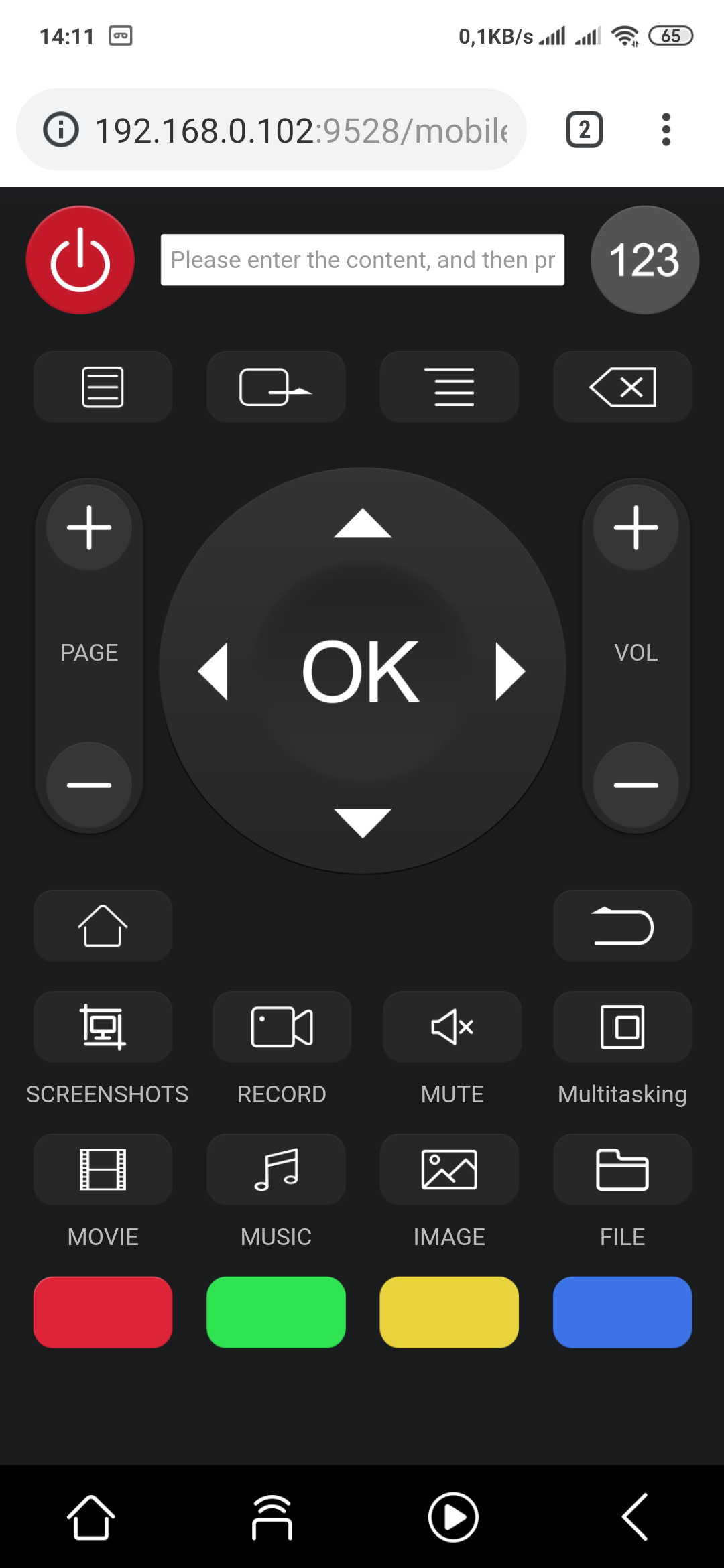Tap the backspace delete button
This screenshot has height=1568, width=724.
(x=622, y=387)
